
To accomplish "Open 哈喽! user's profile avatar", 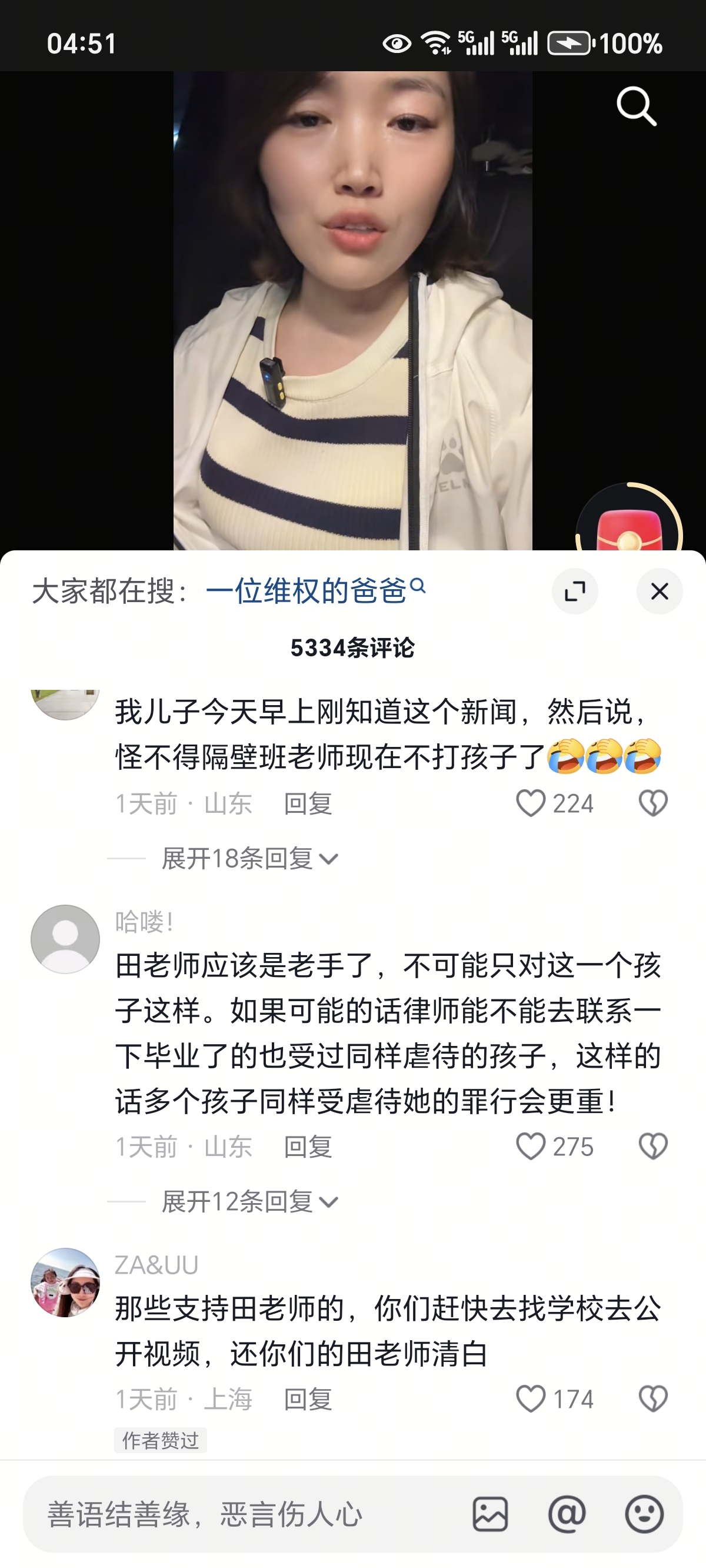I will (65, 939).
